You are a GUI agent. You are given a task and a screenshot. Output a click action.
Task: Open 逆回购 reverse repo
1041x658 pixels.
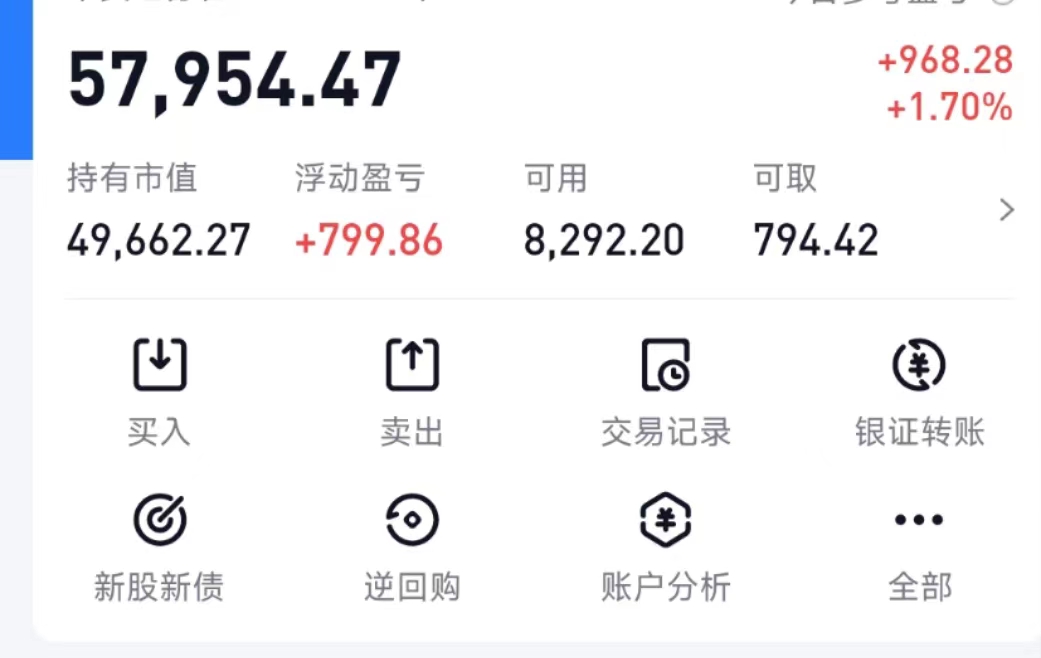pos(412,547)
